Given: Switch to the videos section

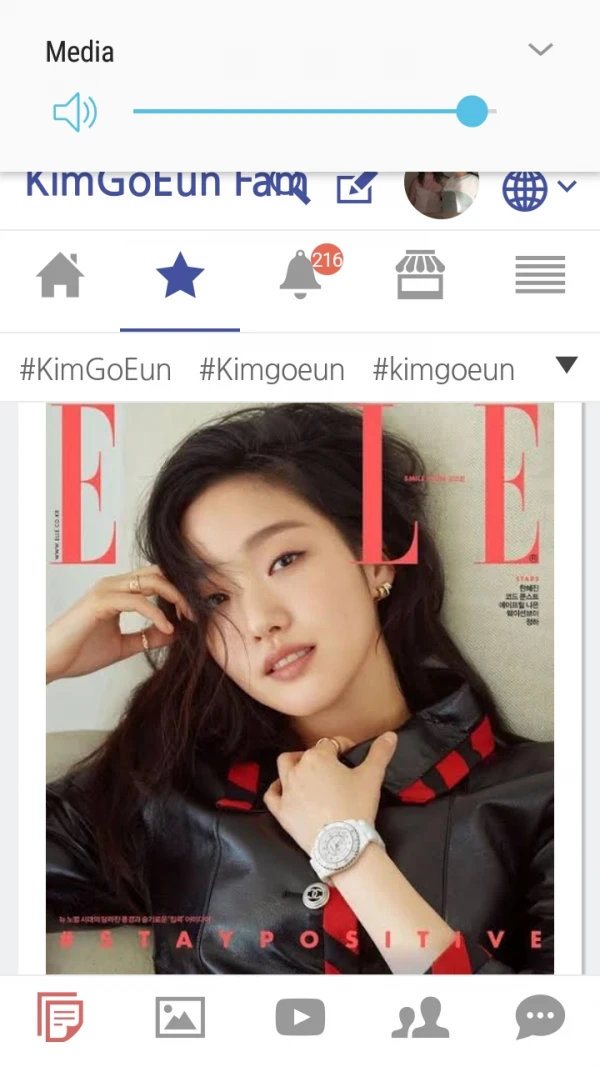Looking at the screenshot, I should pyautogui.click(x=300, y=1018).
